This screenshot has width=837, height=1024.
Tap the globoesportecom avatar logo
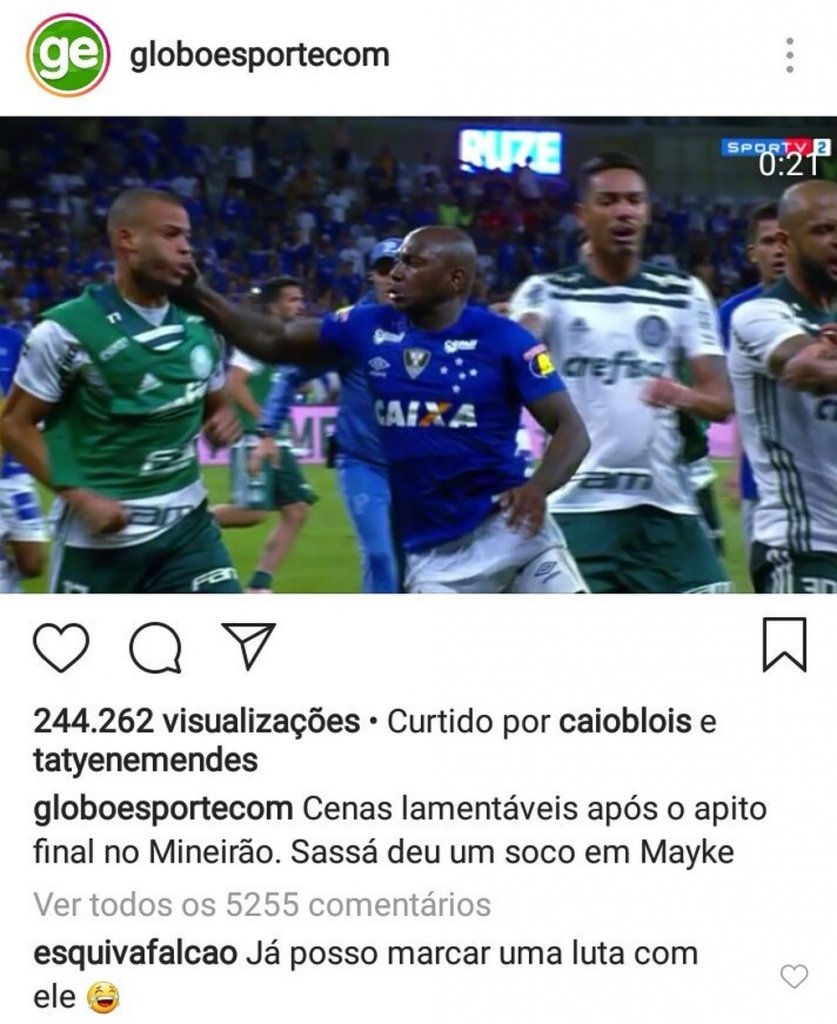[x=68, y=56]
